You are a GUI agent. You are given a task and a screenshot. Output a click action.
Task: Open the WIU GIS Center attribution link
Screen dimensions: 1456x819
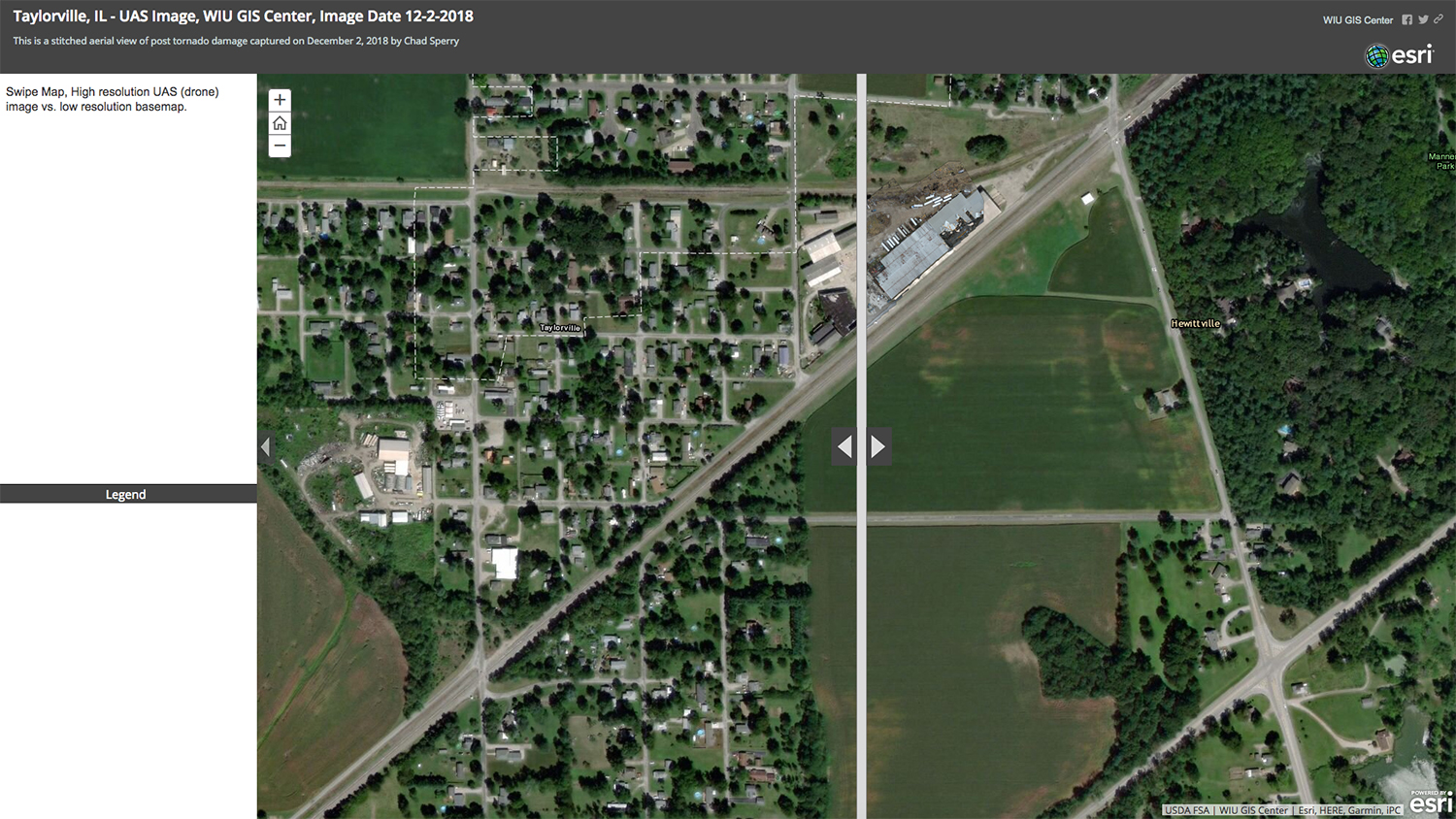(x=1253, y=810)
